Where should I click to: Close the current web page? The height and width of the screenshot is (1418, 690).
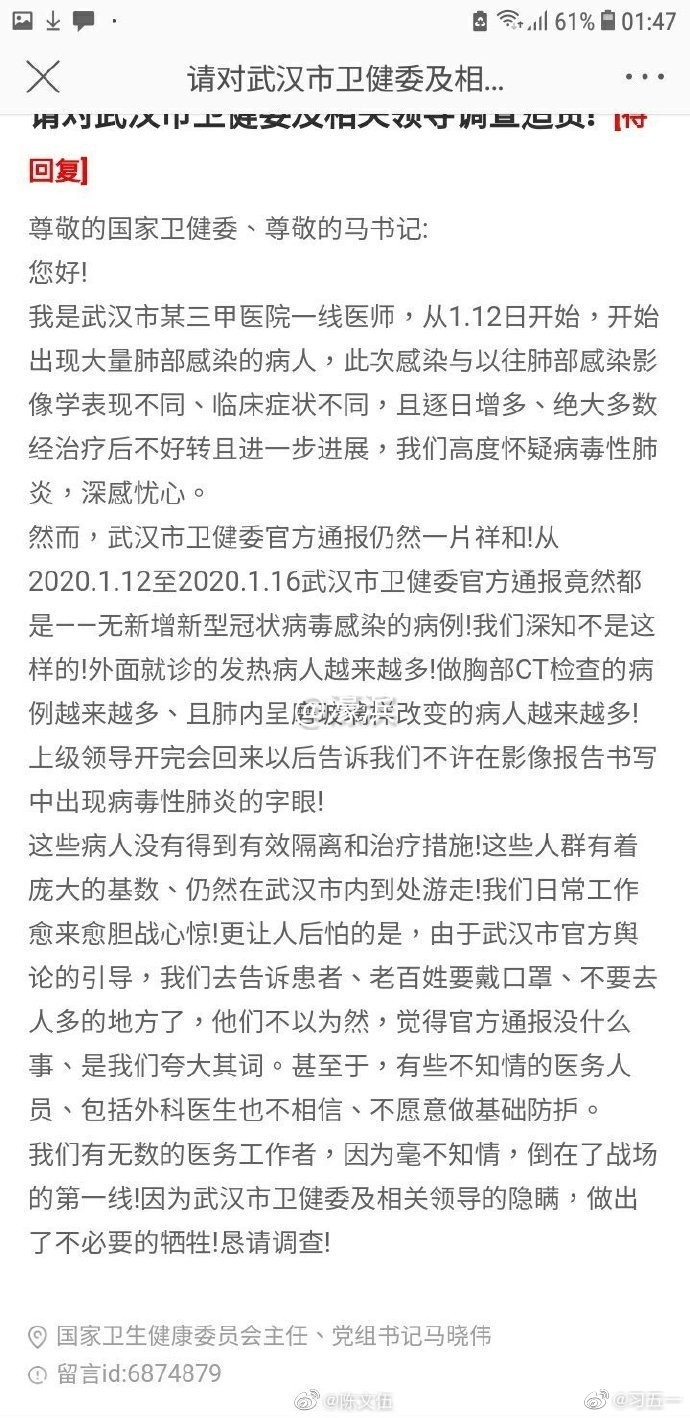coord(43,76)
